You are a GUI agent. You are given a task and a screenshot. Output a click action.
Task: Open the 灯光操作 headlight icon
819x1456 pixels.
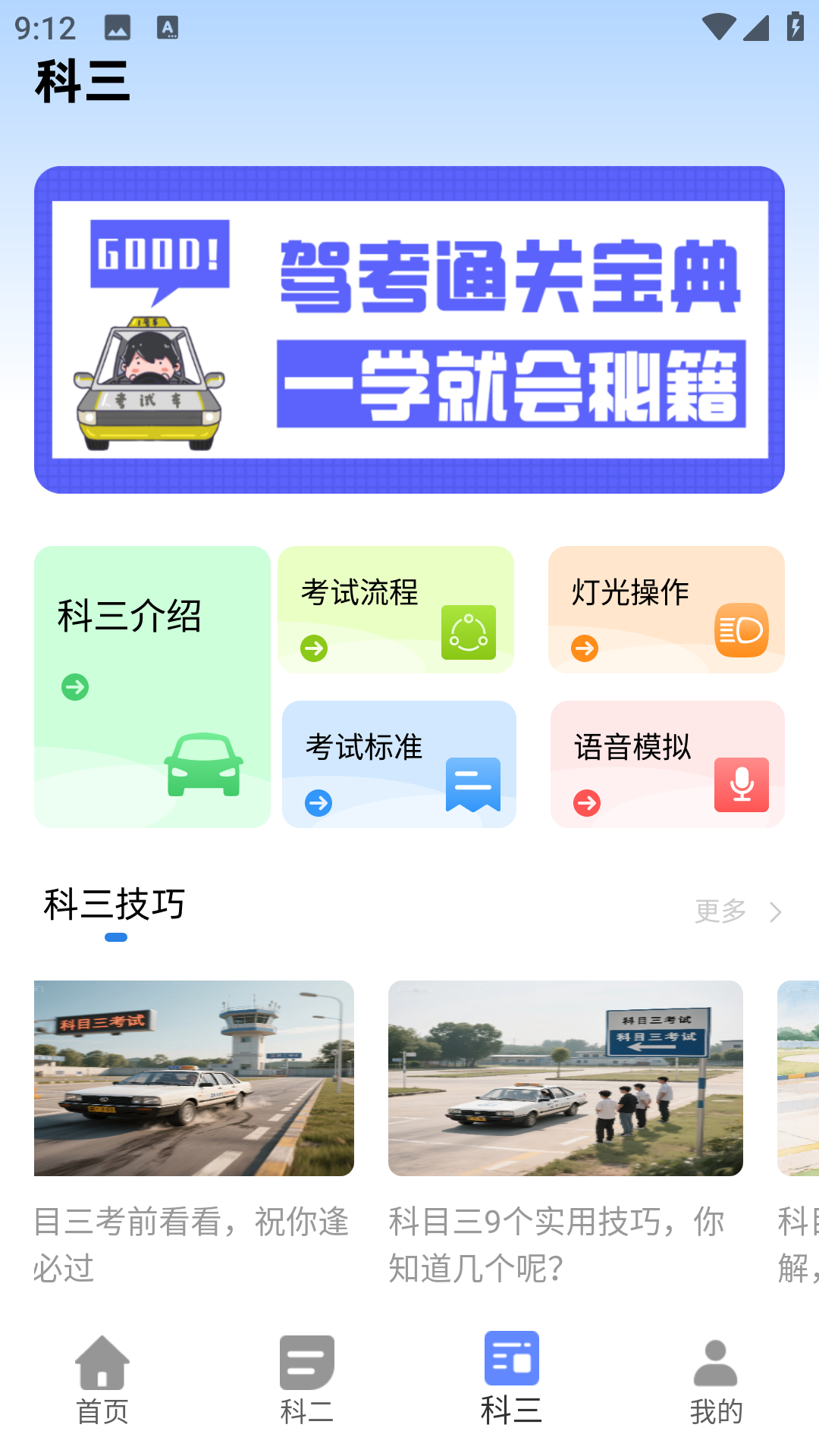[742, 630]
